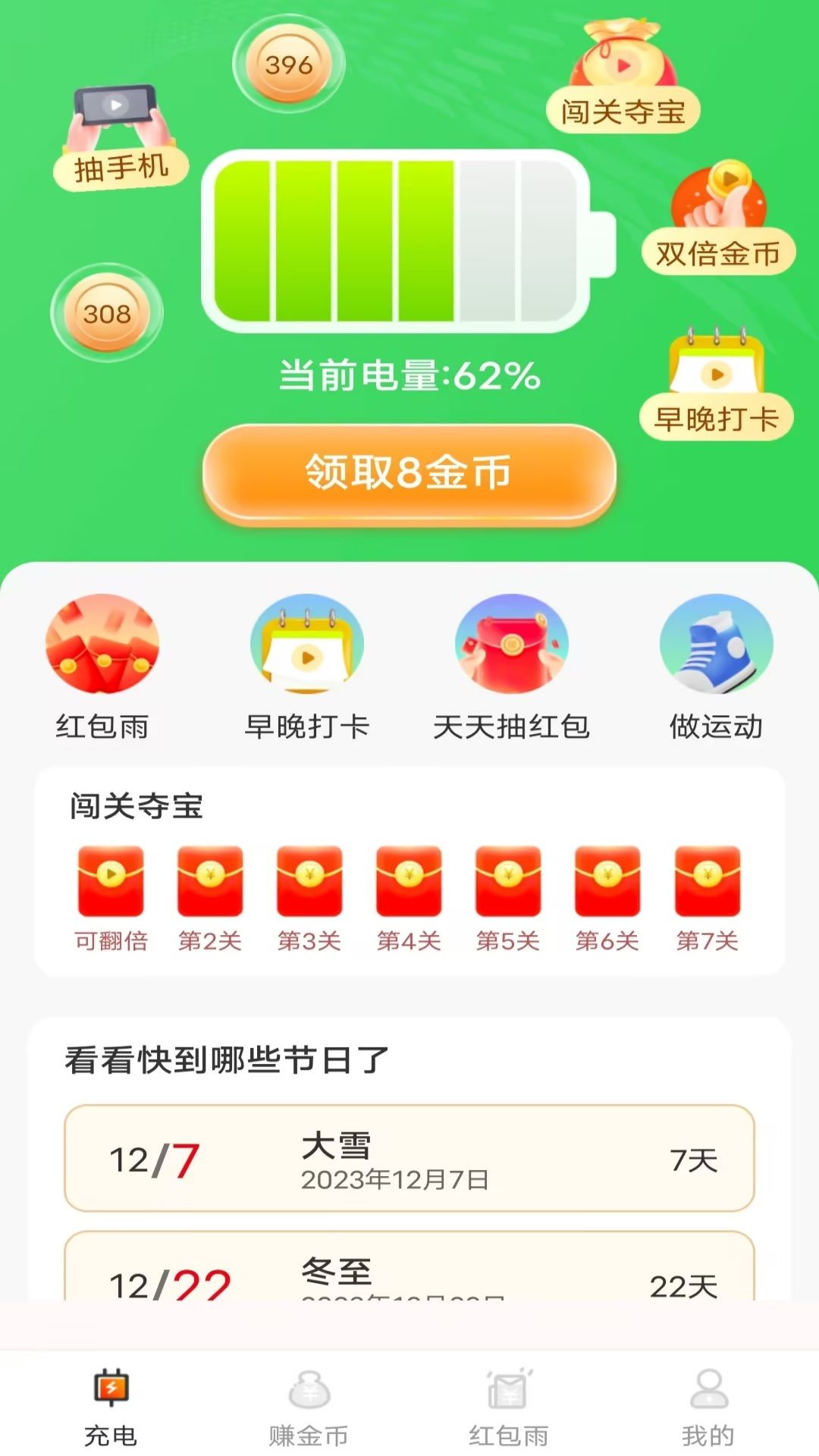Collect the 308 gold coin bubble

click(x=107, y=313)
